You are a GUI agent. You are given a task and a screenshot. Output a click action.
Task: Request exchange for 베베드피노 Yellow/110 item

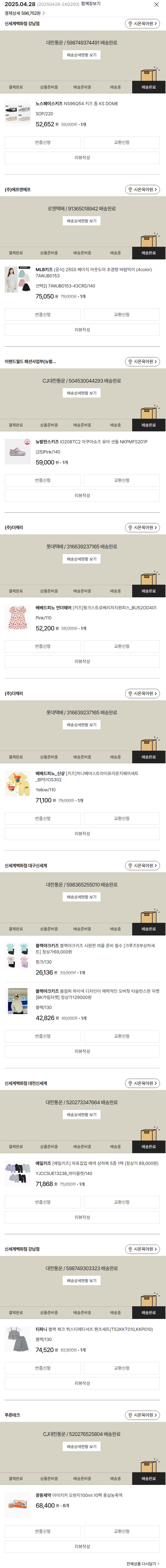(x=122, y=819)
